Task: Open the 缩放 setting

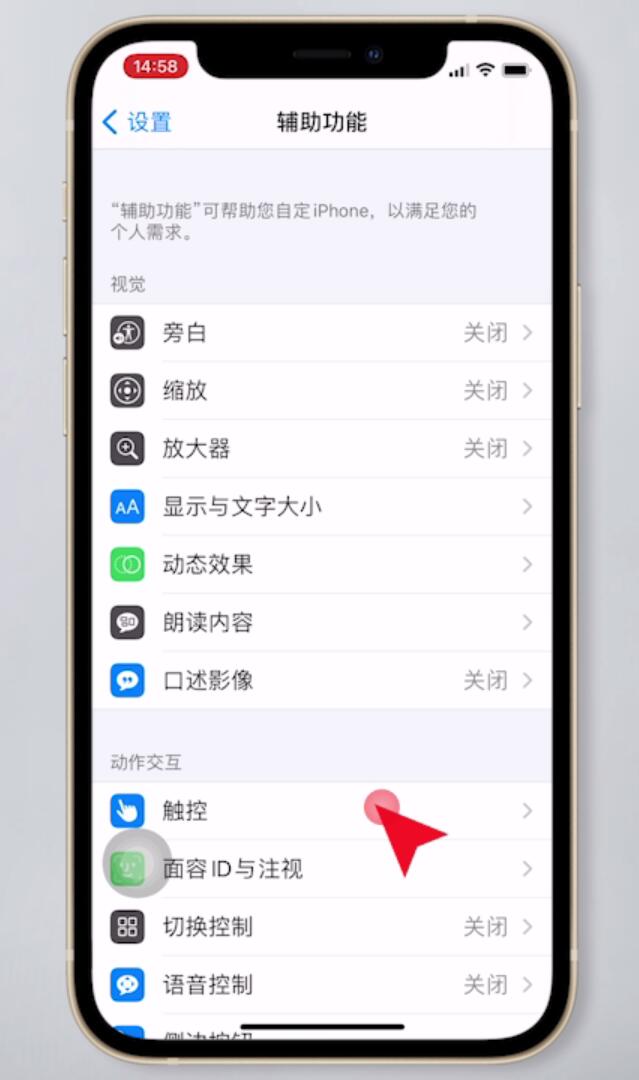Action: (322, 391)
